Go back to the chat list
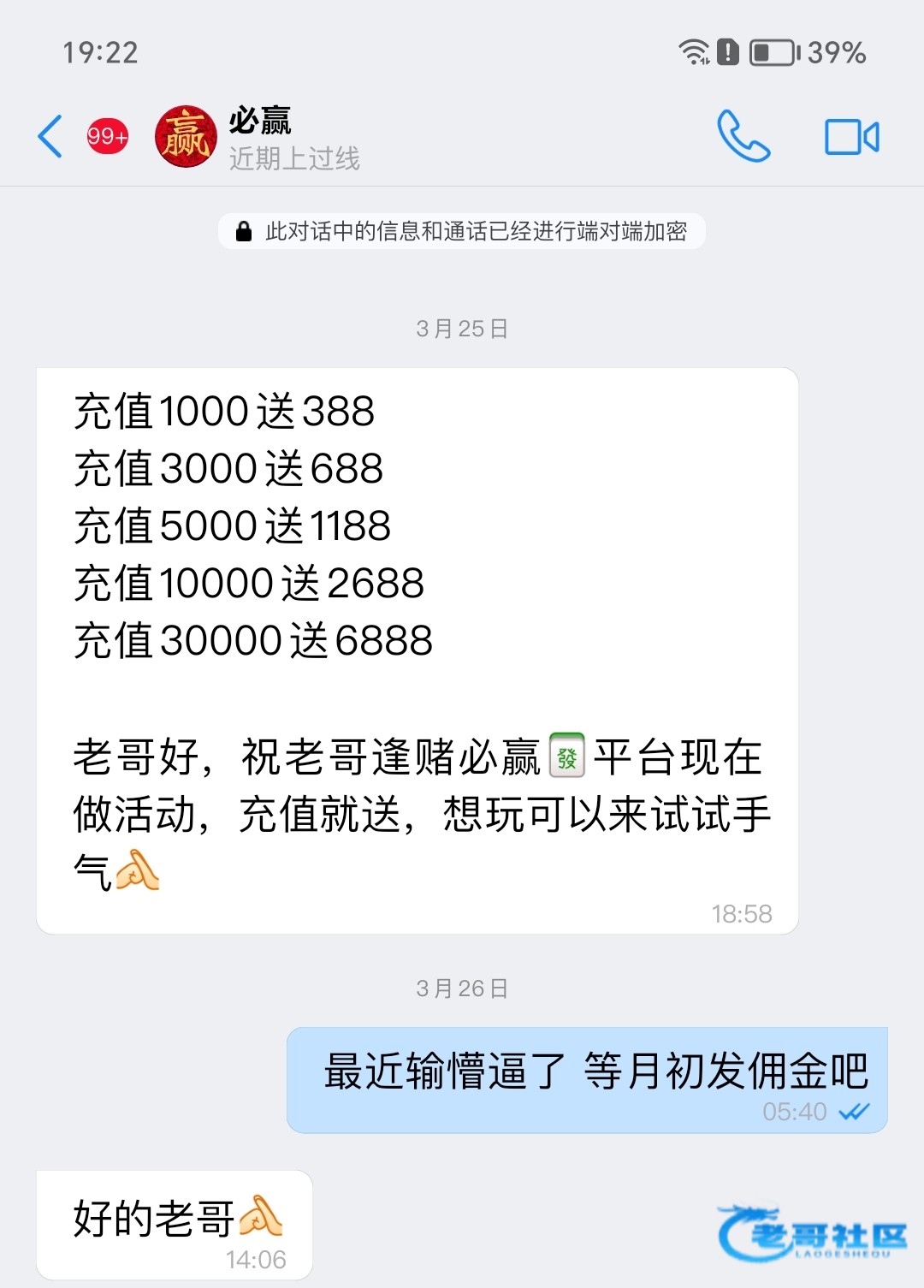Screen dimensions: 924x1288 point(51,137)
